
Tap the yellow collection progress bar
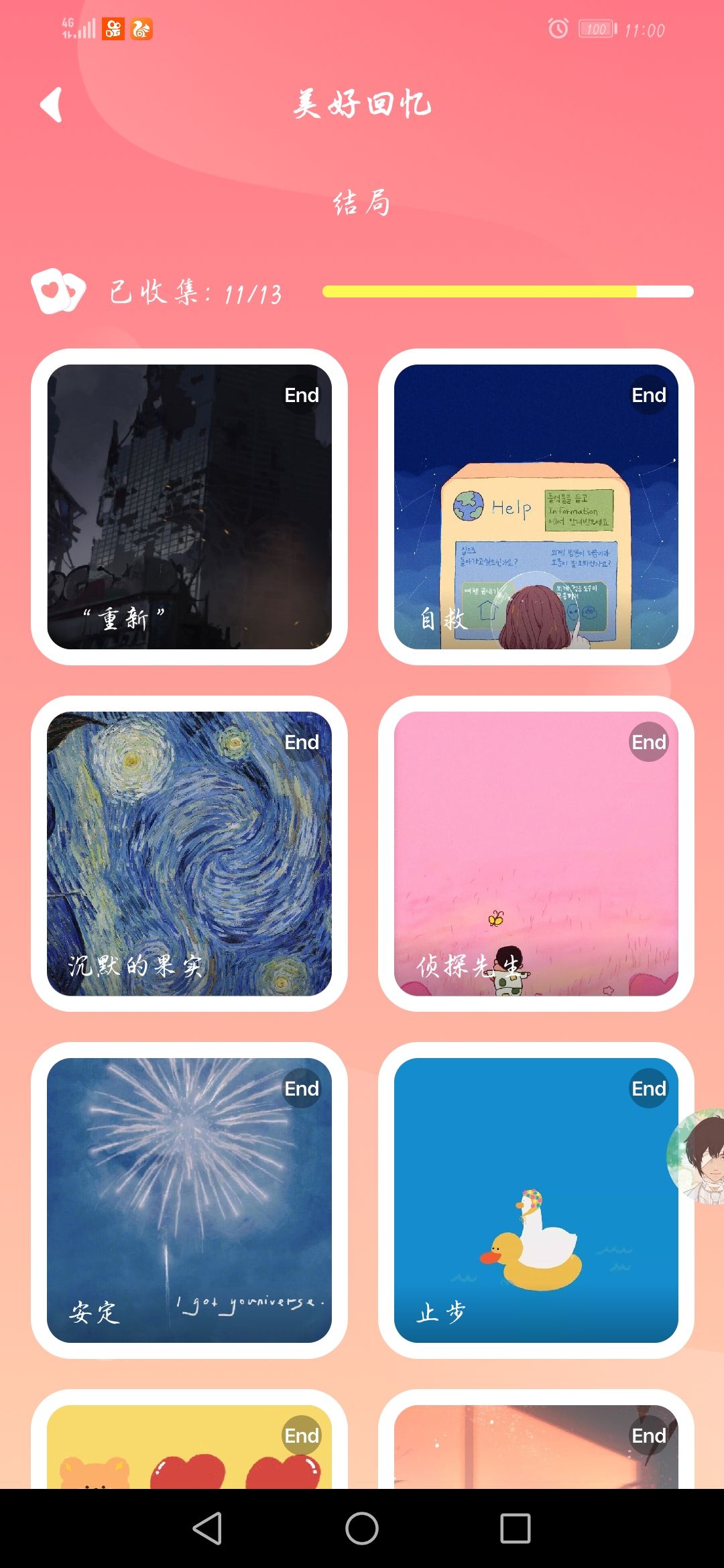pos(479,291)
